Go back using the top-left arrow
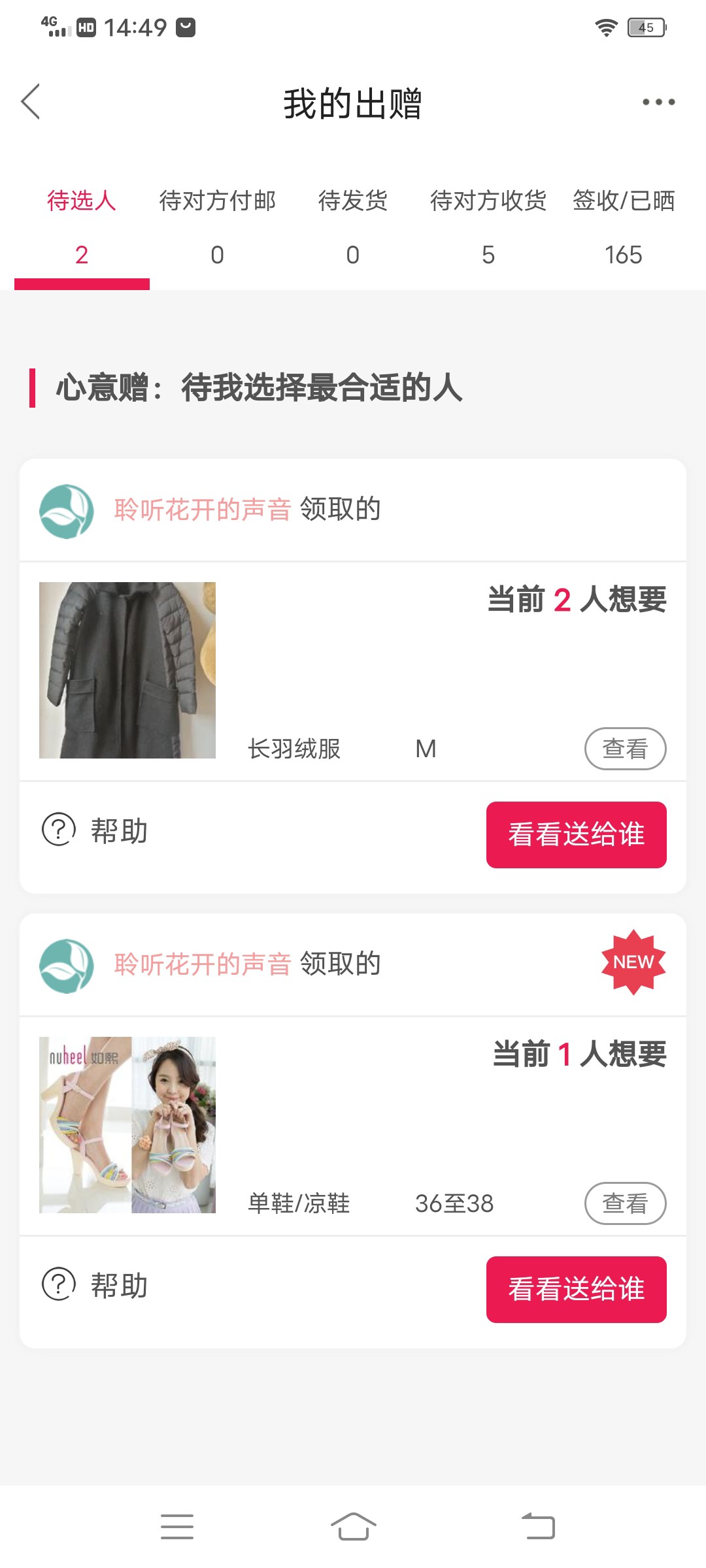This screenshot has height=1568, width=706. [x=31, y=102]
